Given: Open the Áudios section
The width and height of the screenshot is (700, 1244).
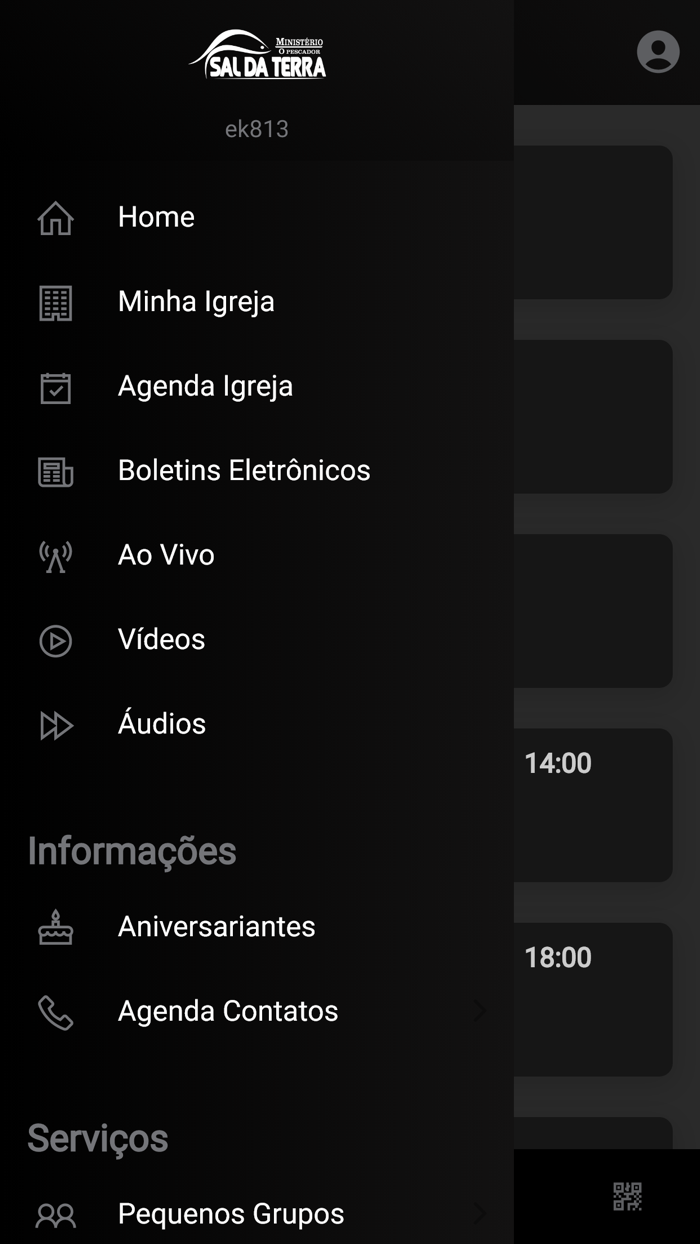Looking at the screenshot, I should 162,724.
